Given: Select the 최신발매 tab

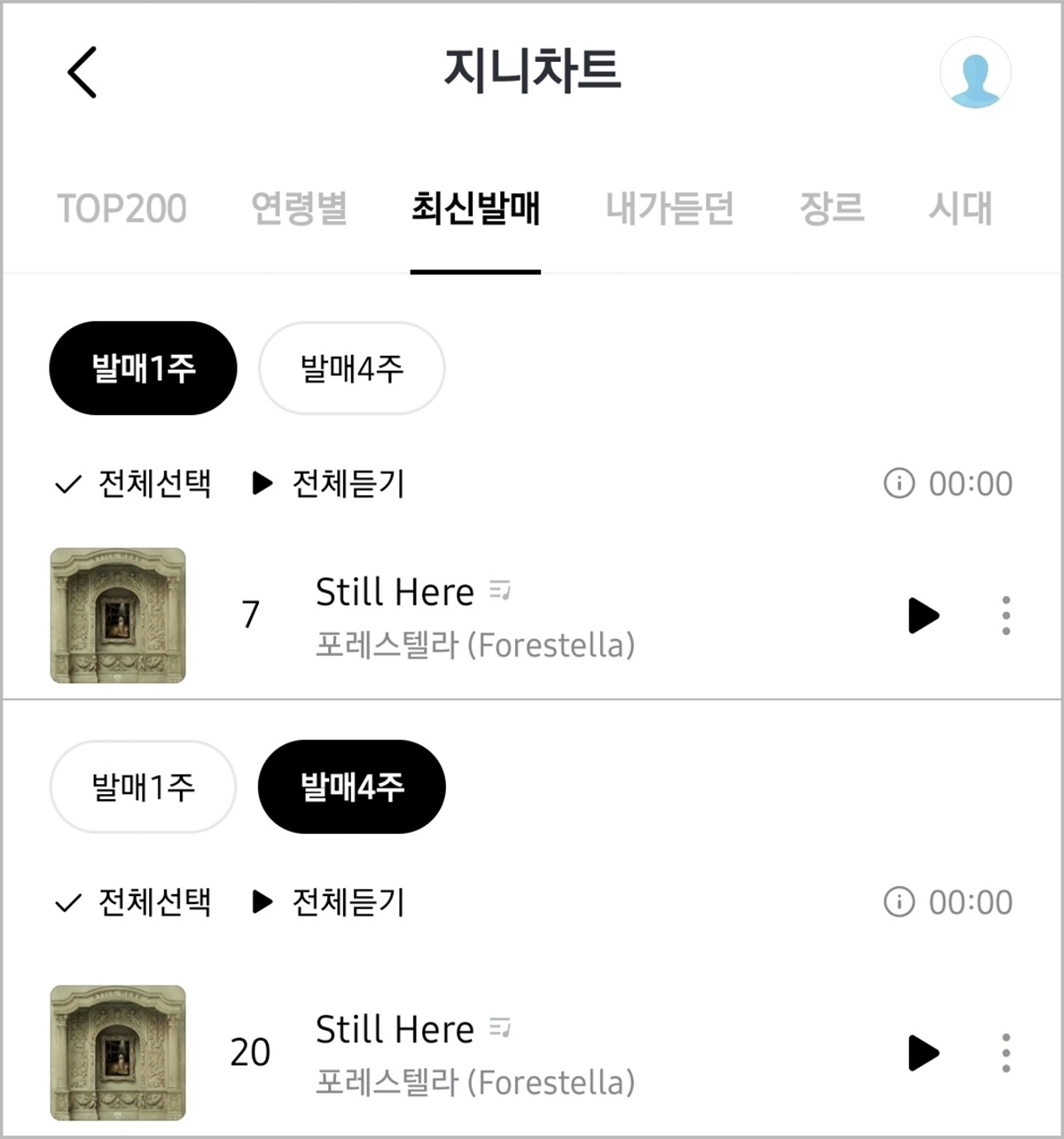Looking at the screenshot, I should point(475,209).
